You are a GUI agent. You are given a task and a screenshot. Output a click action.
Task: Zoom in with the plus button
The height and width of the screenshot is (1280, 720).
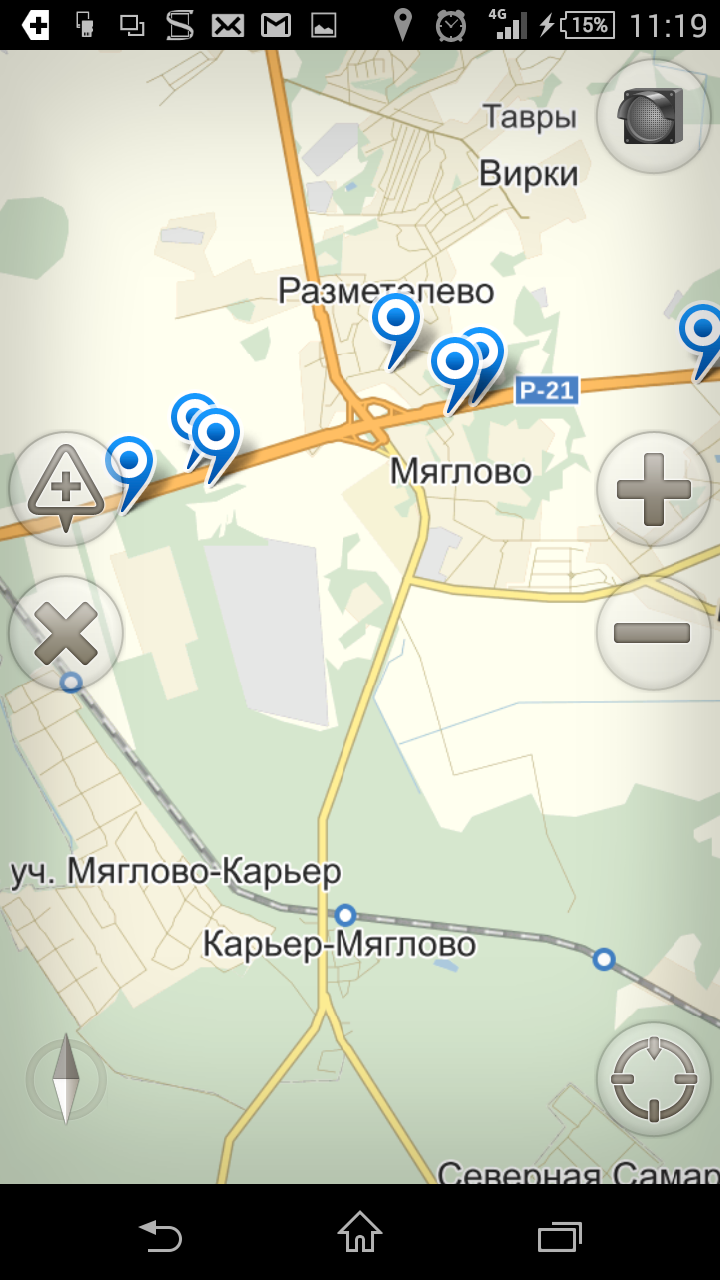(653, 490)
